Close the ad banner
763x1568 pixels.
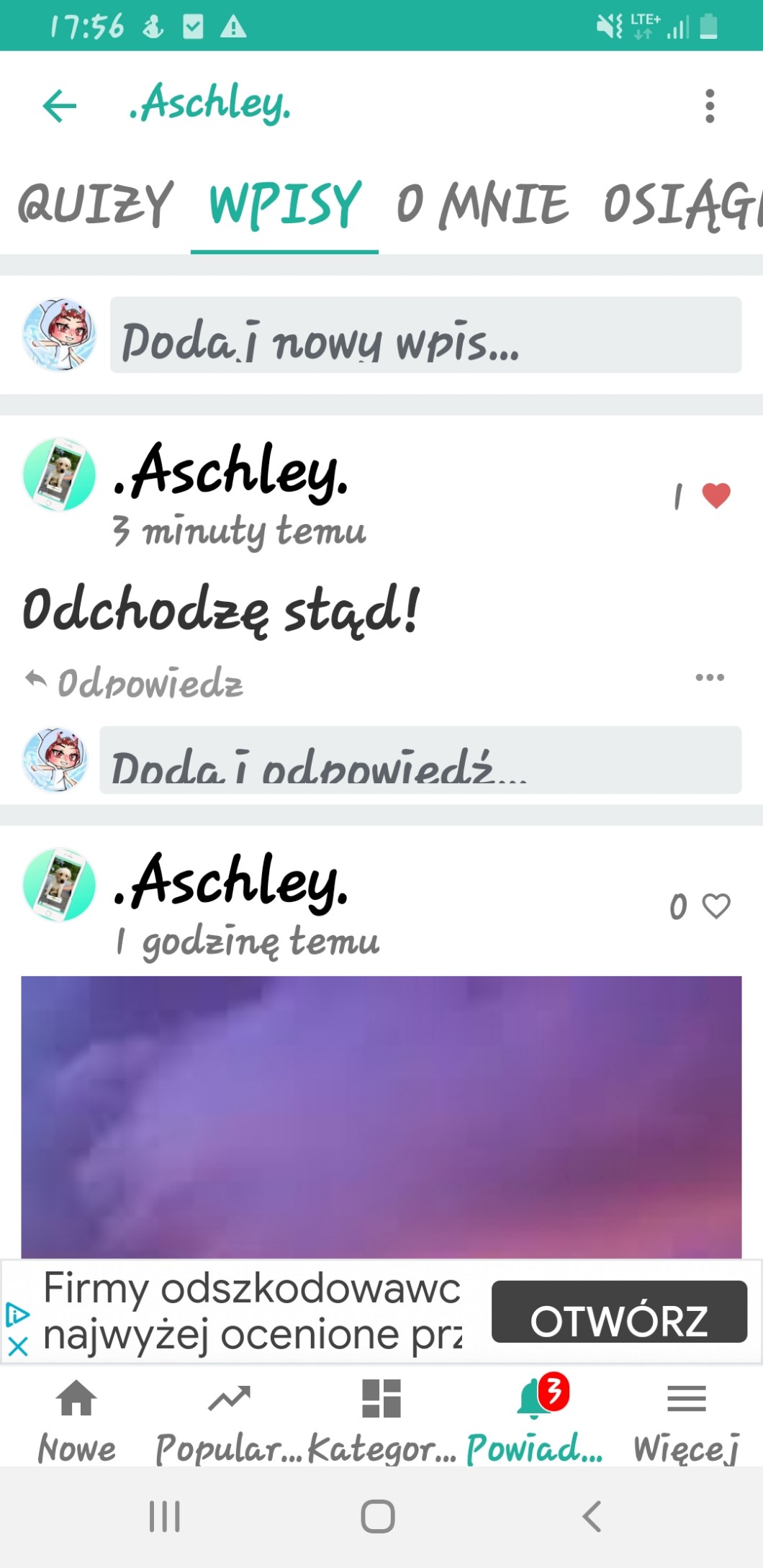pos(18,1346)
